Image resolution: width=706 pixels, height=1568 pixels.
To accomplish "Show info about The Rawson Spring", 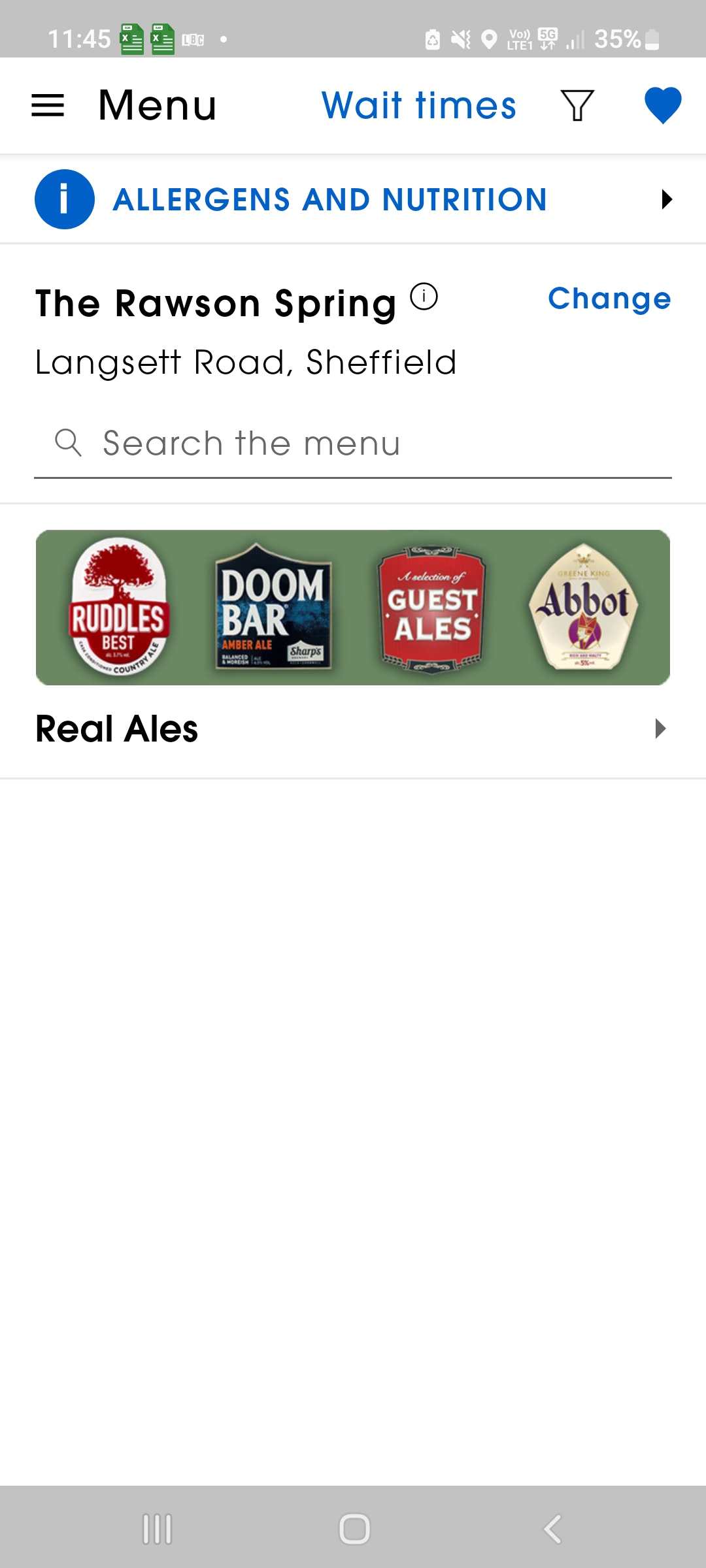I will click(x=424, y=297).
